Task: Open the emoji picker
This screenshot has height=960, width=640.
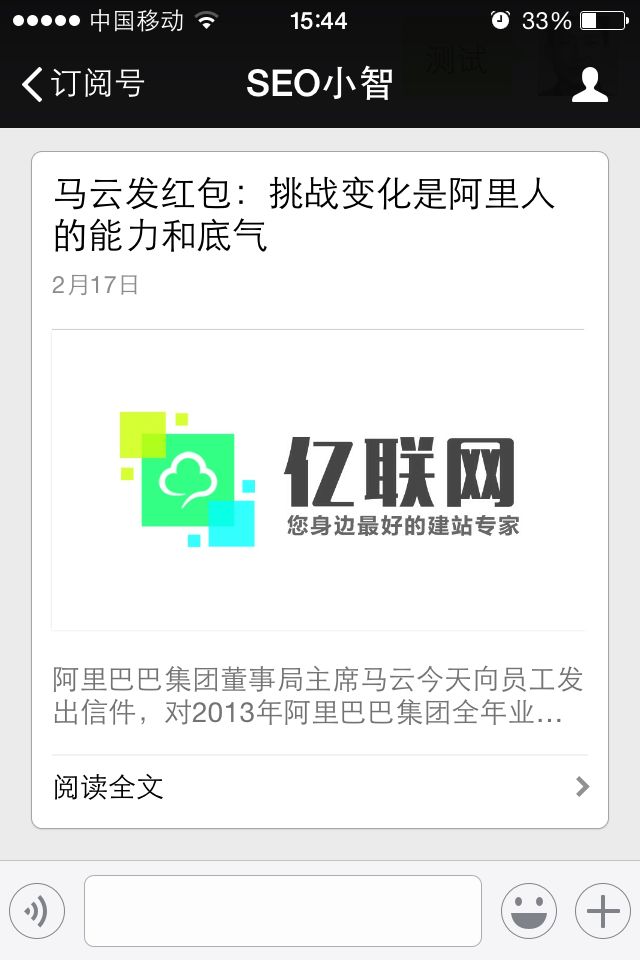Action: click(528, 911)
